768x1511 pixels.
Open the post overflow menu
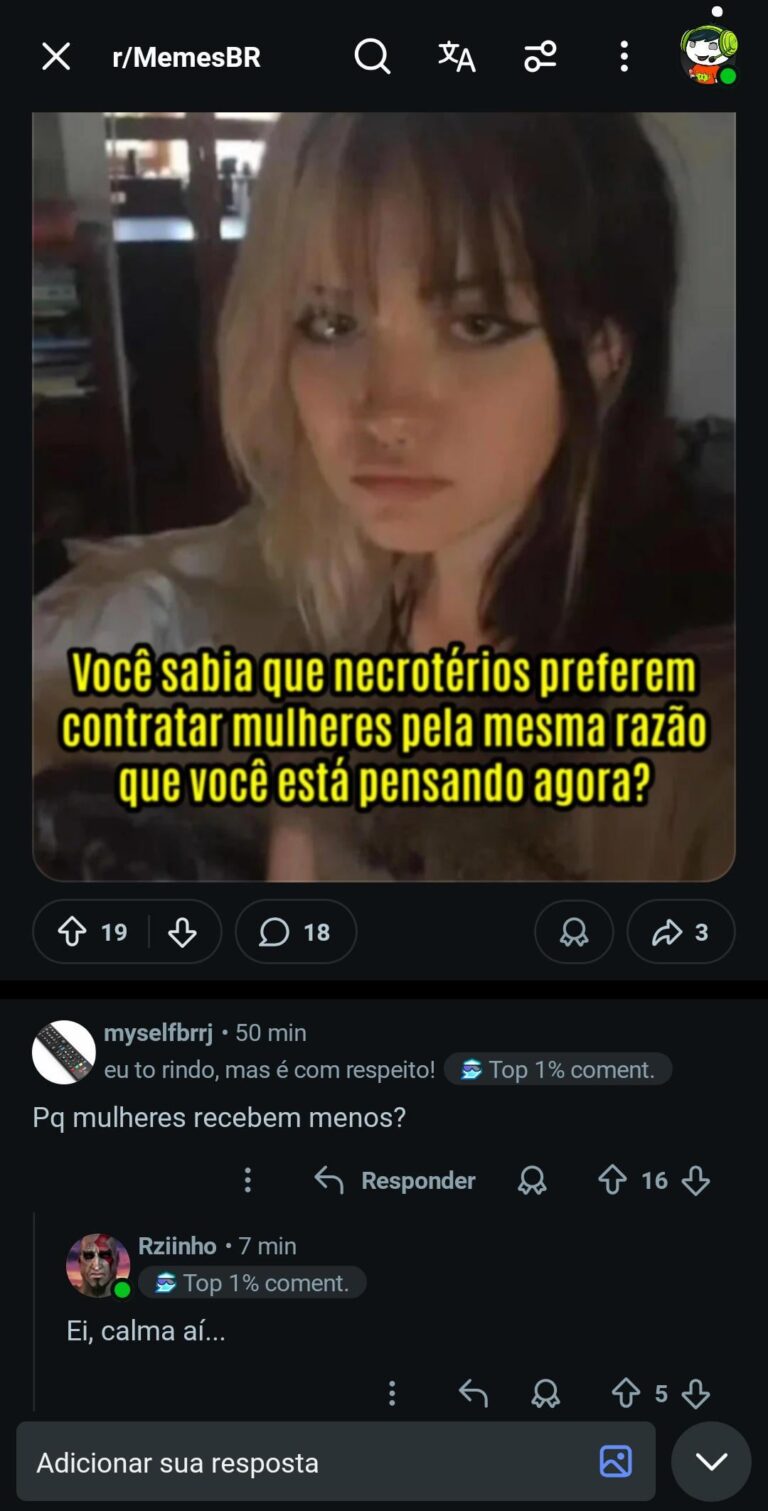[624, 57]
